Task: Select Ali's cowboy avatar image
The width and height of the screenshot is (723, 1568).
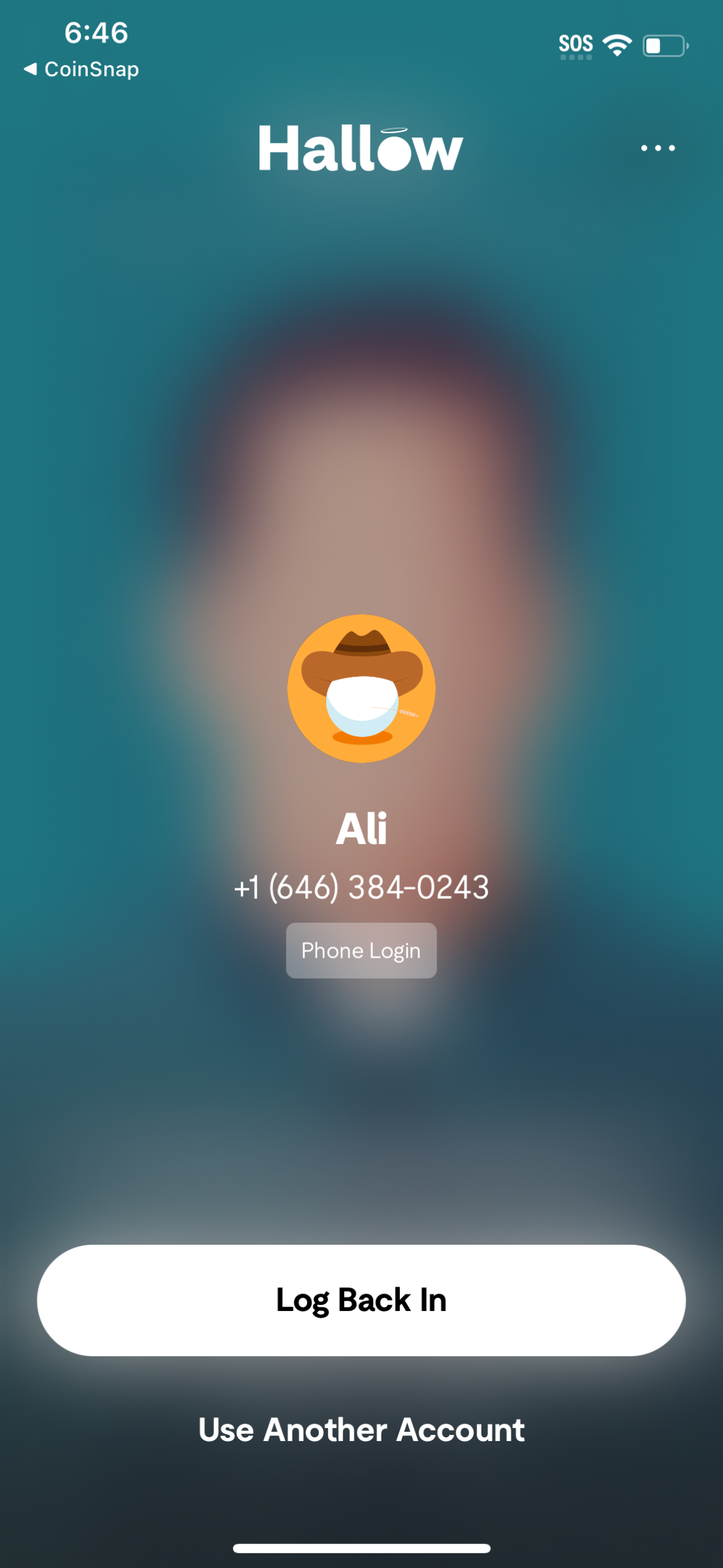Action: (361, 687)
